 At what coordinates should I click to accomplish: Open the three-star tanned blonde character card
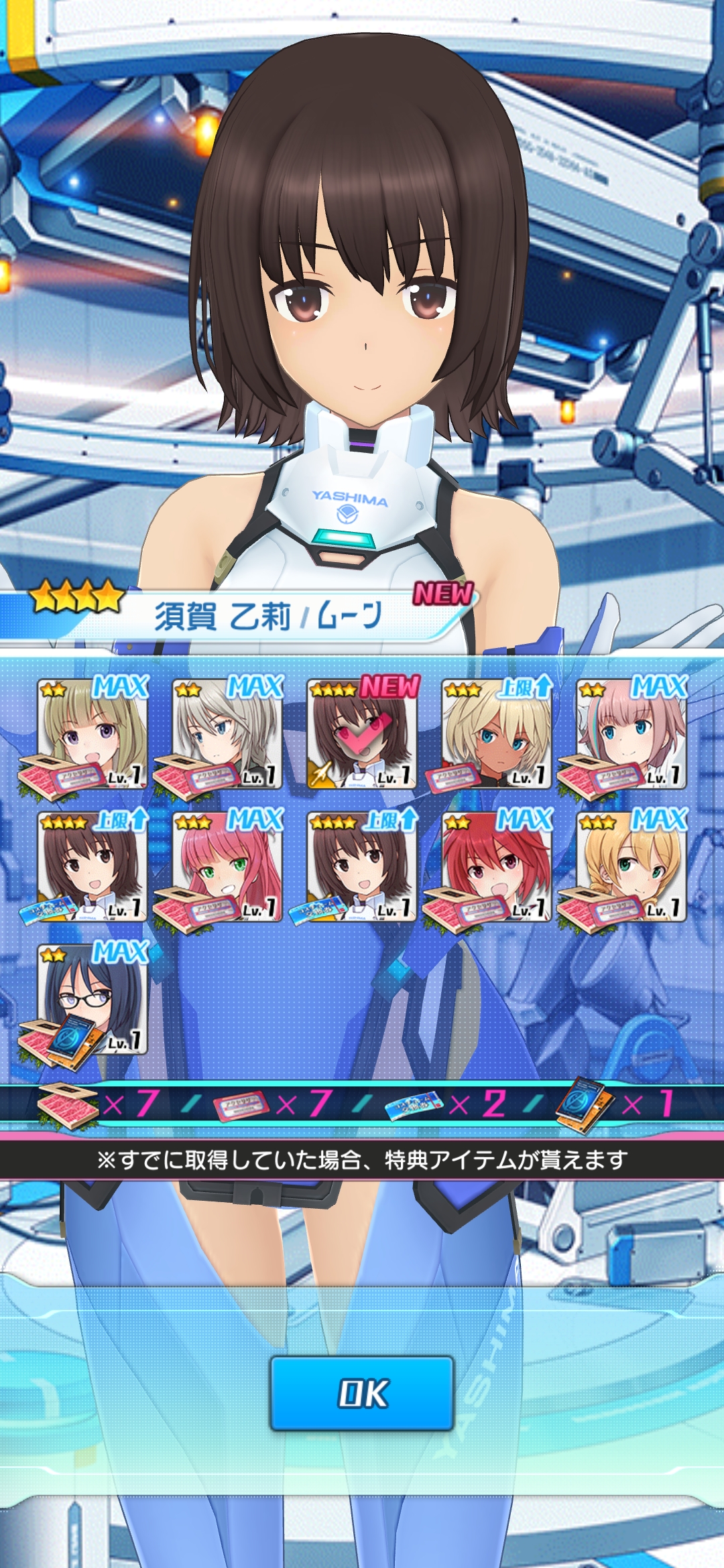(x=496, y=734)
